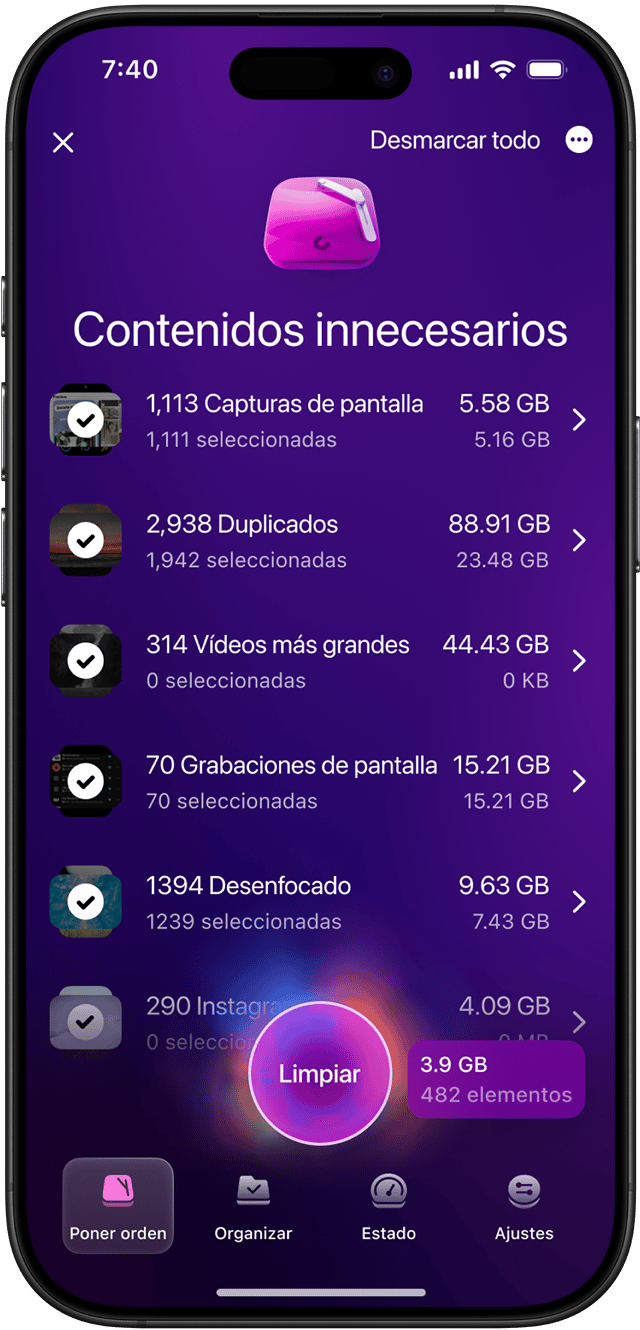Open the Duplicados category
640x1330 pixels.
(578, 541)
